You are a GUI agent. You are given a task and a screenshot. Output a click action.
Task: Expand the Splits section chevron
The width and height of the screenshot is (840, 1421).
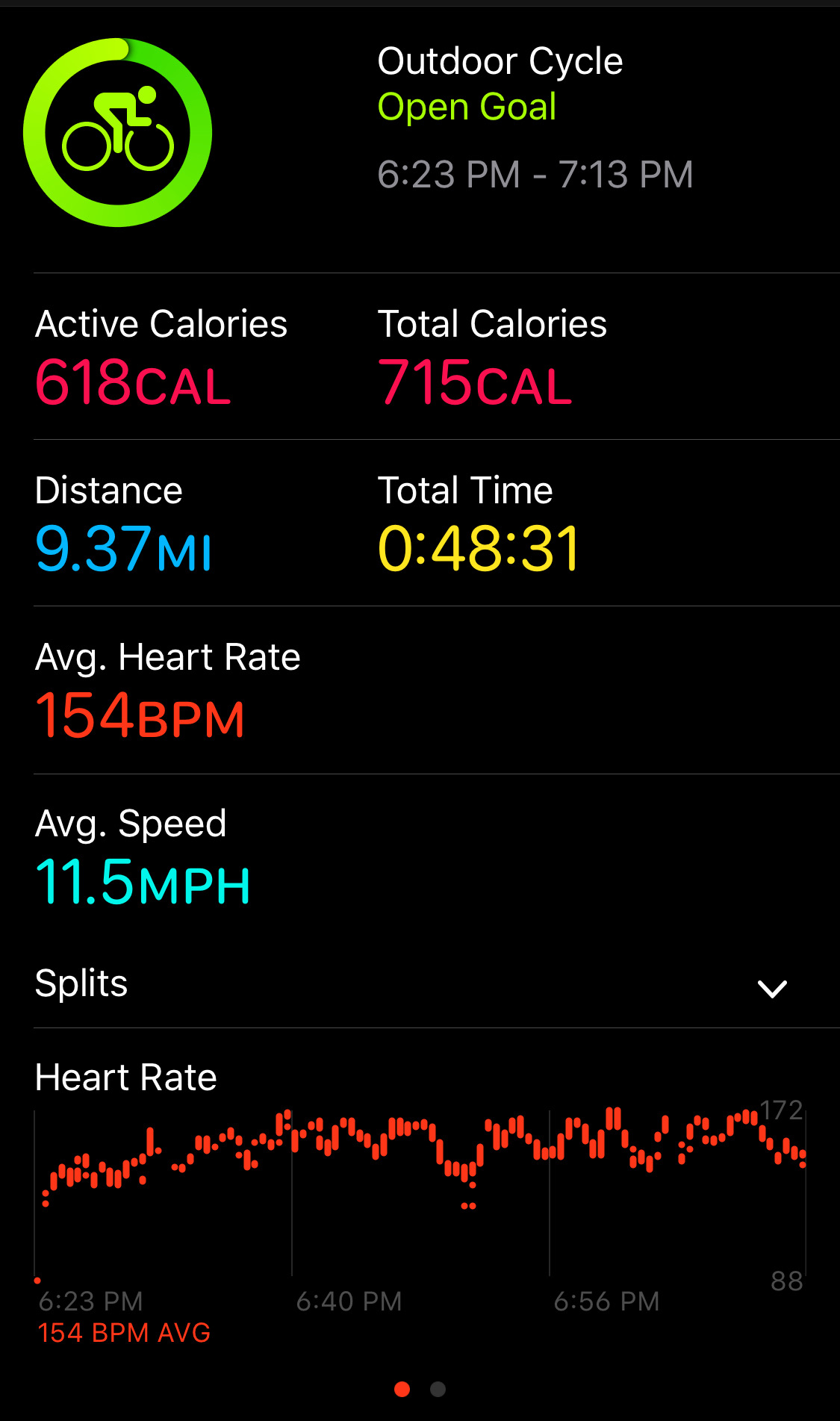772,989
